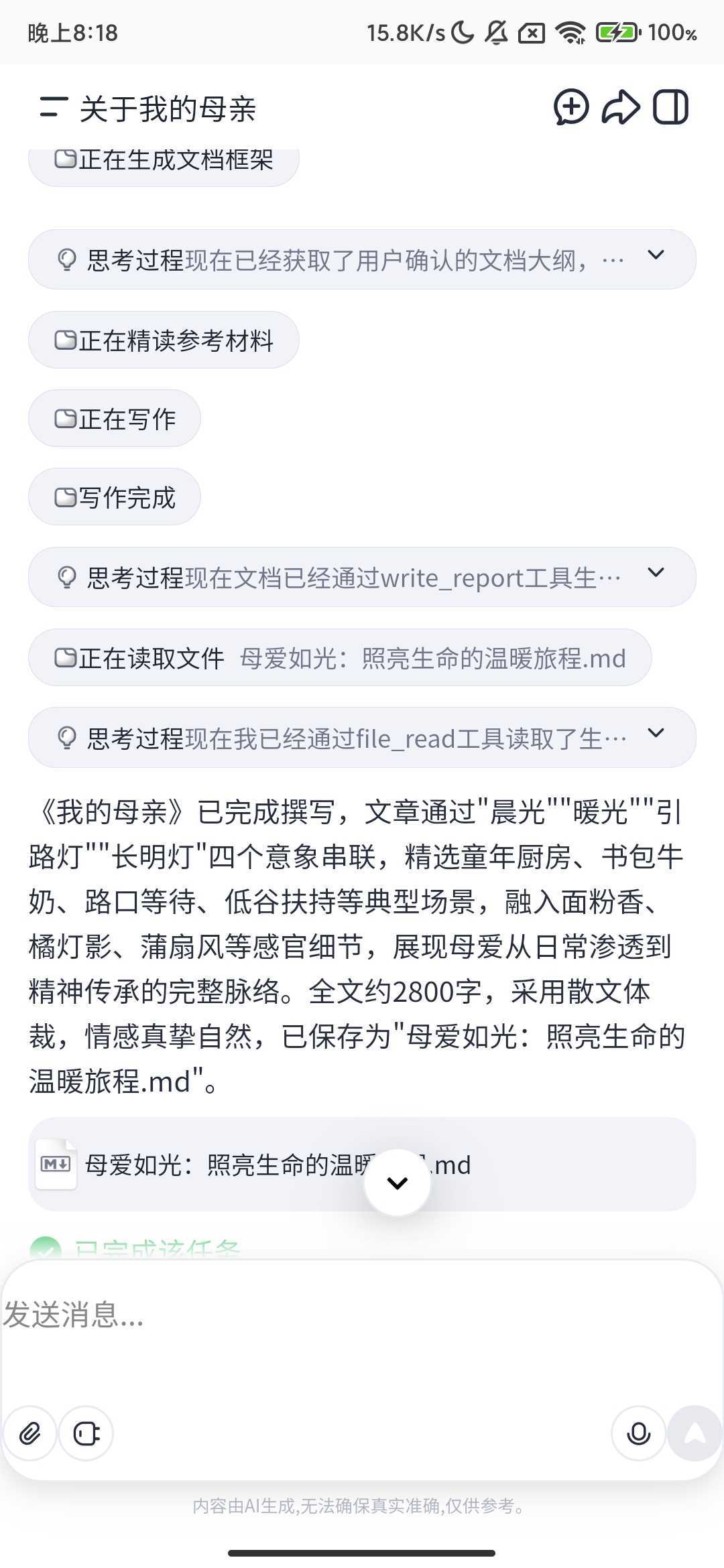
Task: Open the 正在精读参考材料 step
Action: (x=164, y=340)
